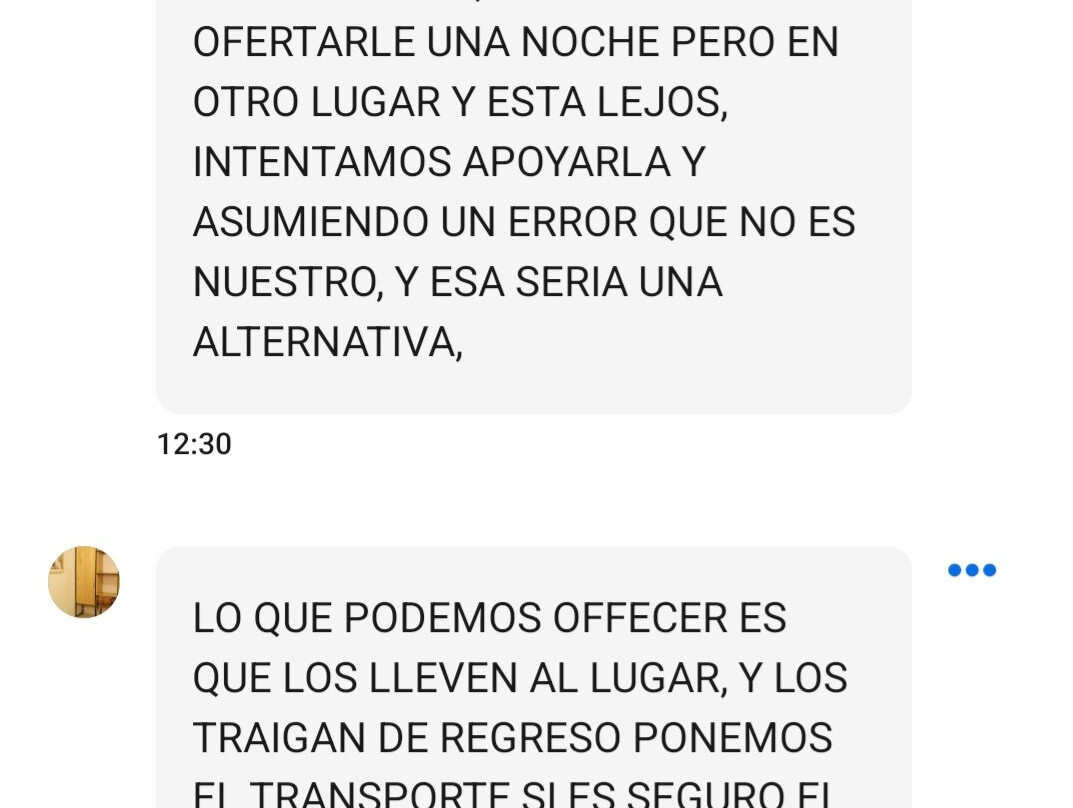Open the sender's profile picture

point(84,581)
